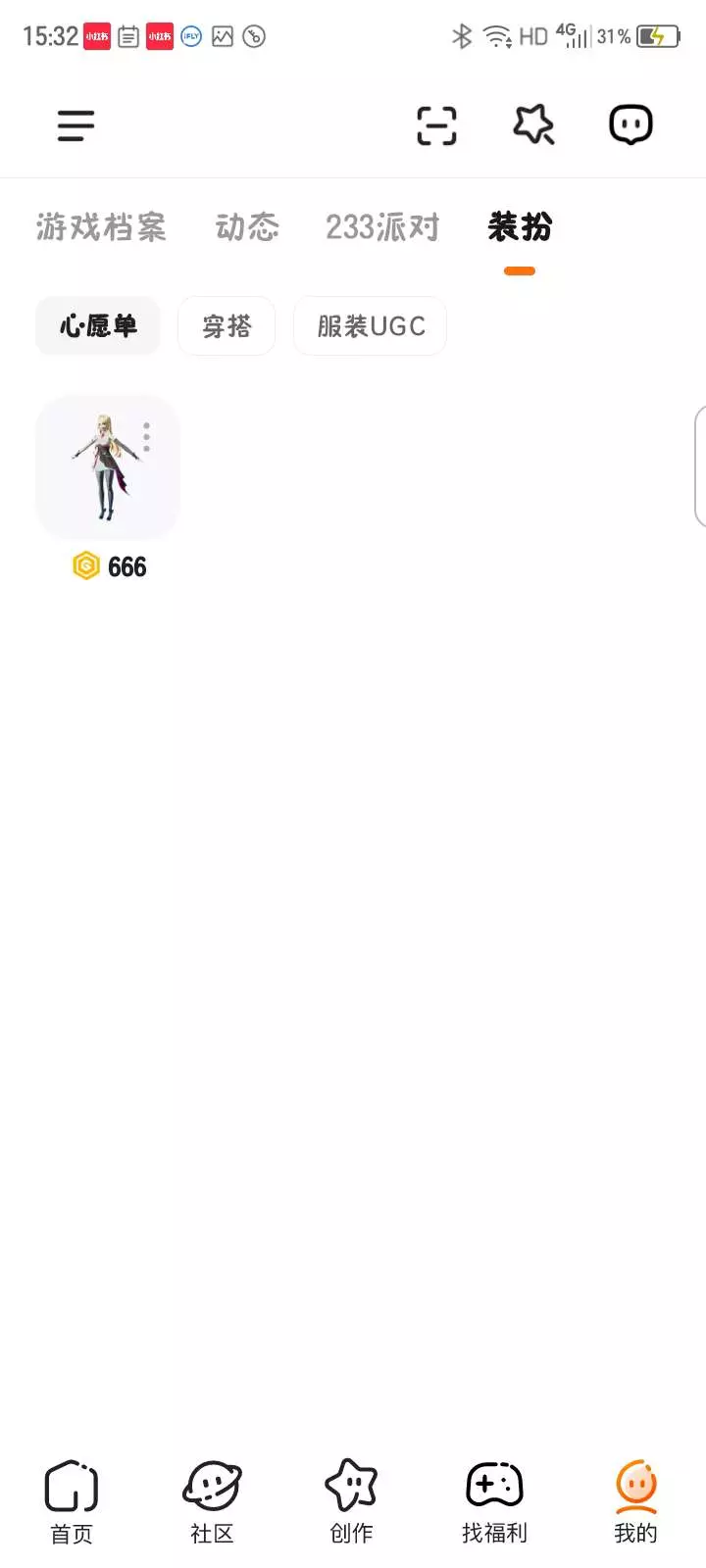Viewport: 706px width, 1568px height.
Task: Select the 装扮 tab
Action: pos(520,227)
